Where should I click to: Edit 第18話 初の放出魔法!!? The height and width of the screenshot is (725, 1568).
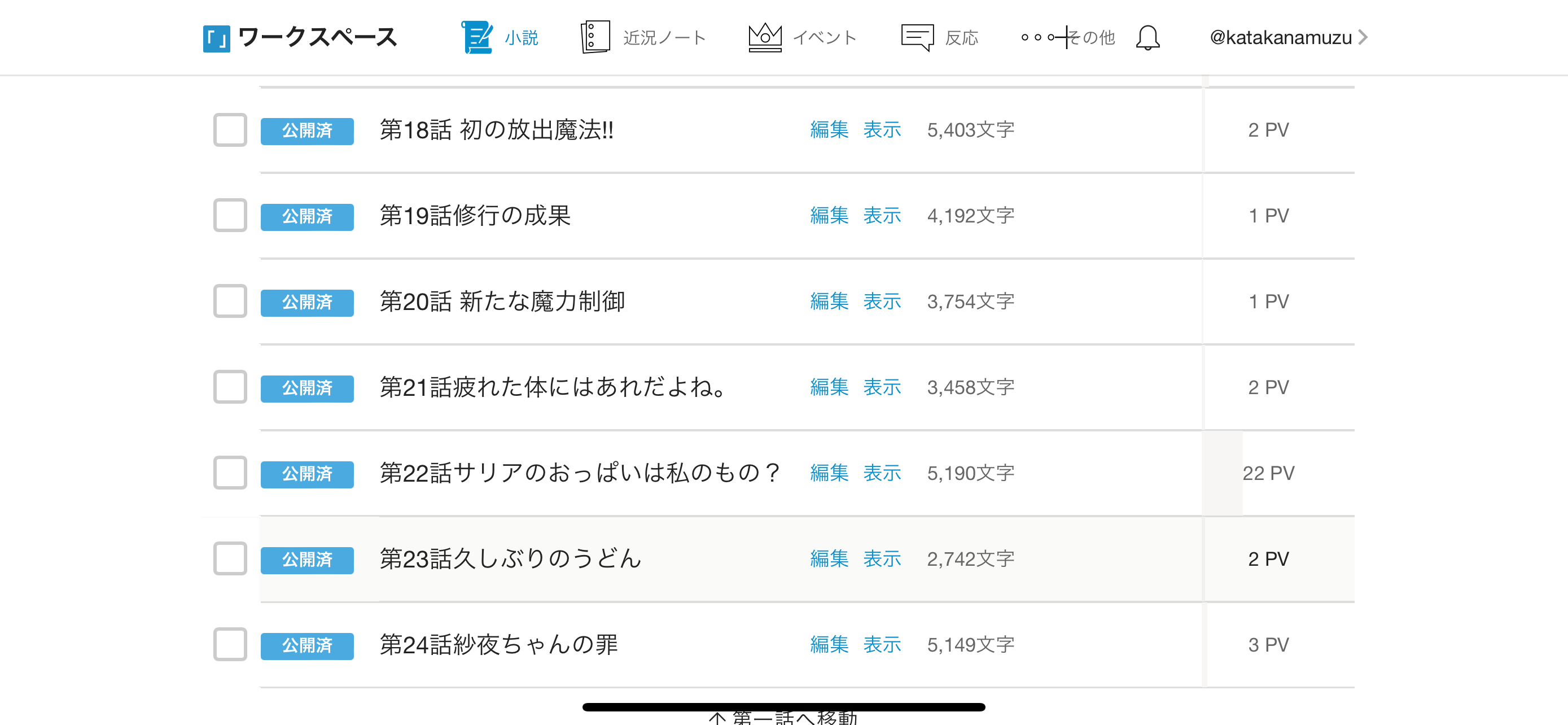(829, 130)
